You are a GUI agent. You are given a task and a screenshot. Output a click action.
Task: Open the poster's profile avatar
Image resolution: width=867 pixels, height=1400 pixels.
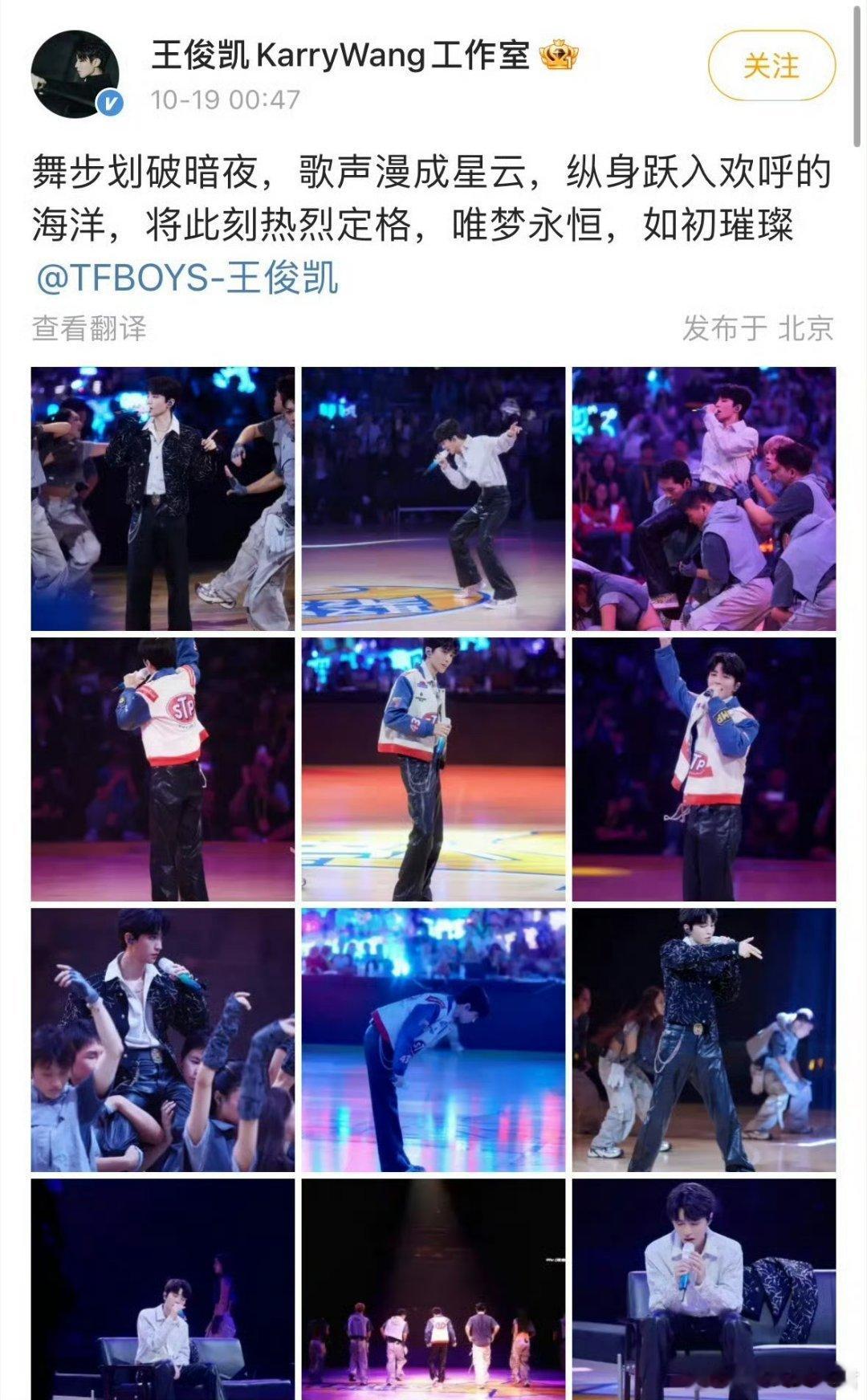(75, 75)
